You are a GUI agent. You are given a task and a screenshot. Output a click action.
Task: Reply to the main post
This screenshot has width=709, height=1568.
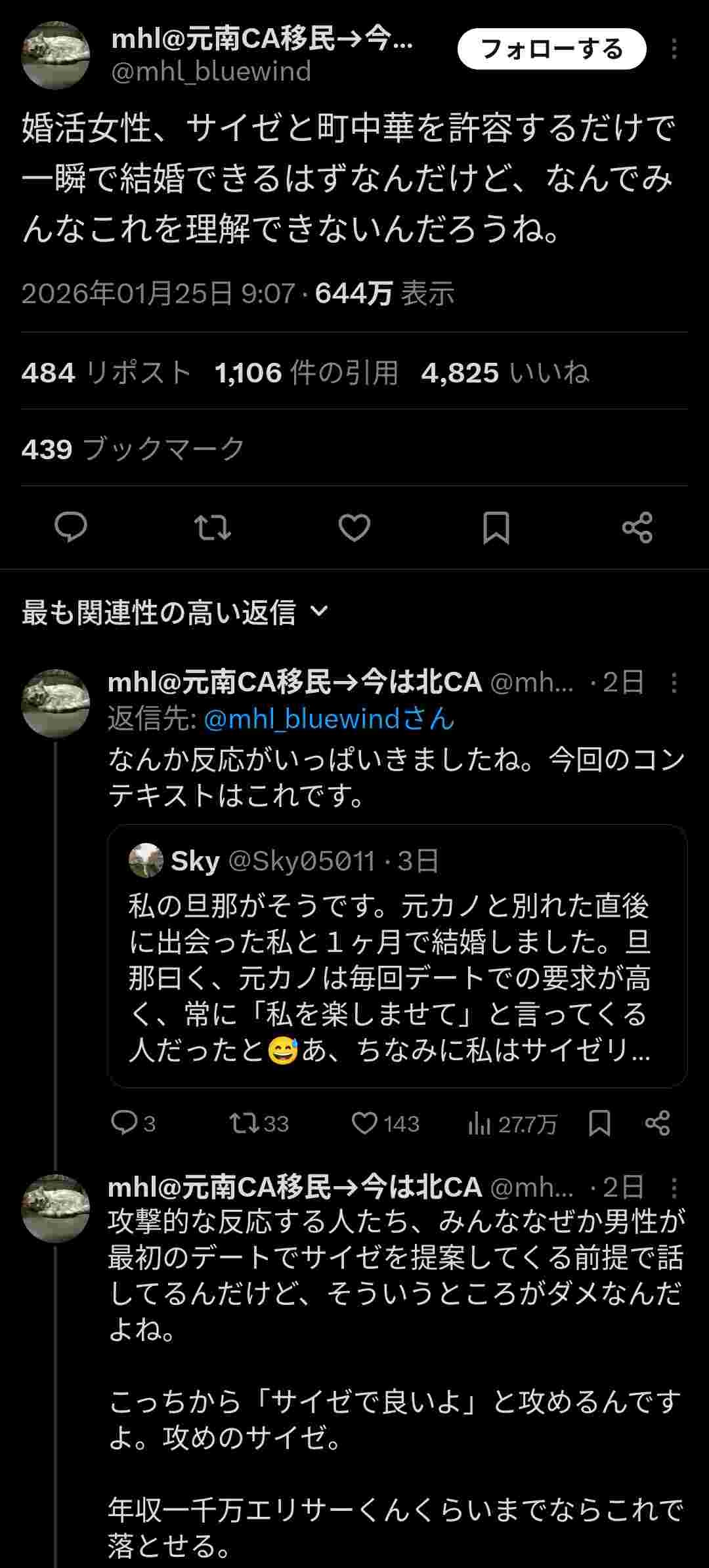(71, 527)
